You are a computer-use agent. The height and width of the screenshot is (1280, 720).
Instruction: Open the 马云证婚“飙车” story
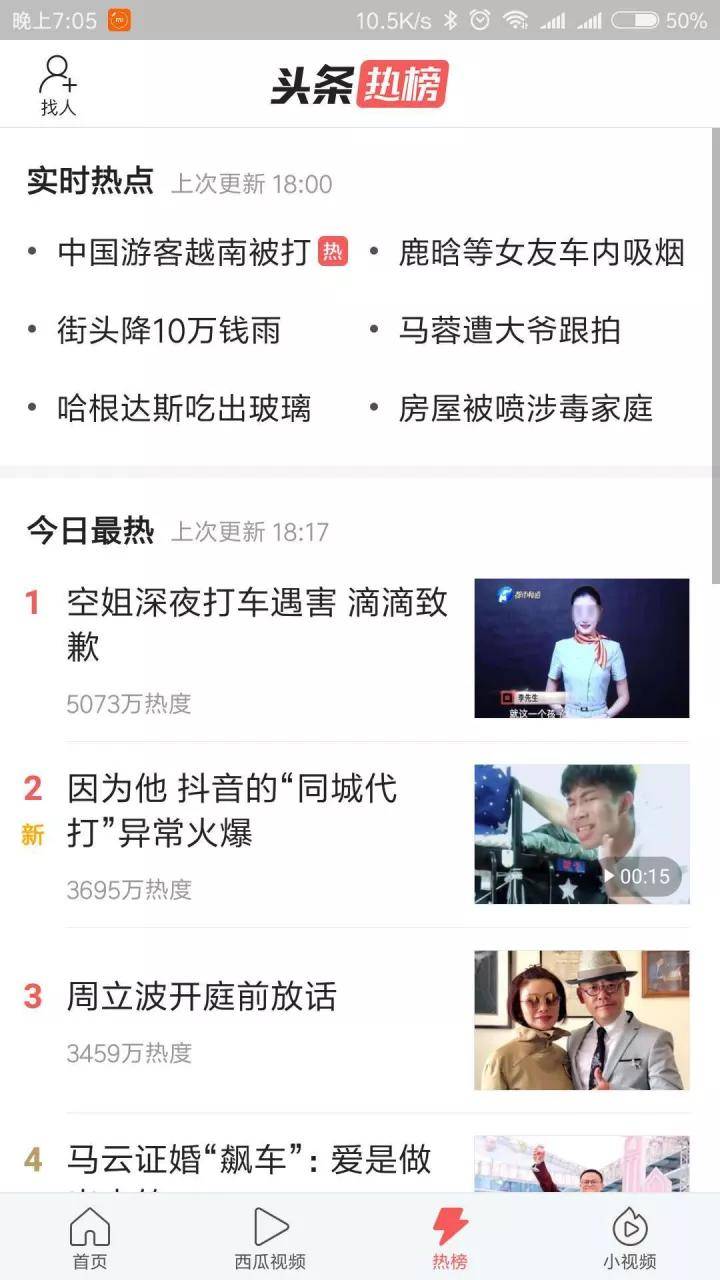click(249, 1160)
